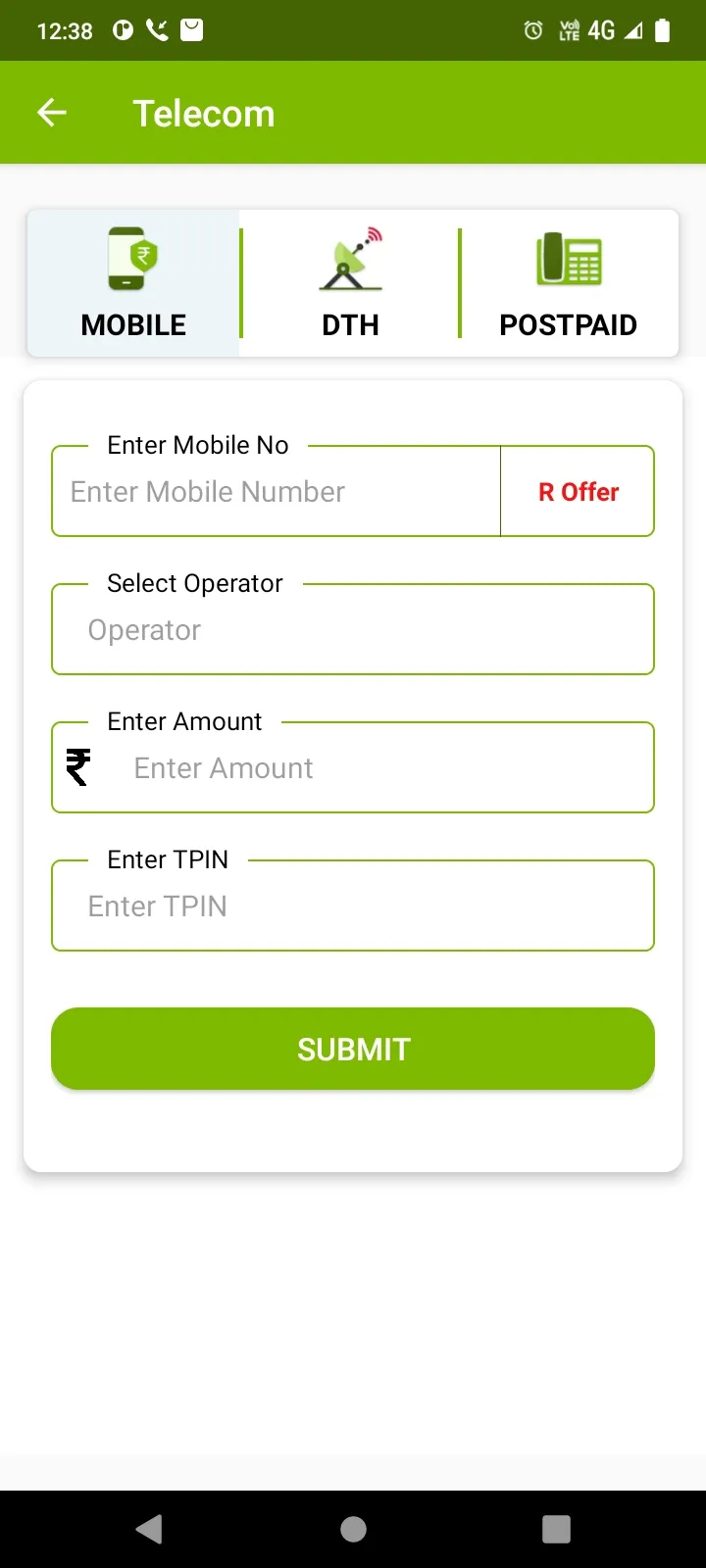Submit the recharge form

(353, 1049)
